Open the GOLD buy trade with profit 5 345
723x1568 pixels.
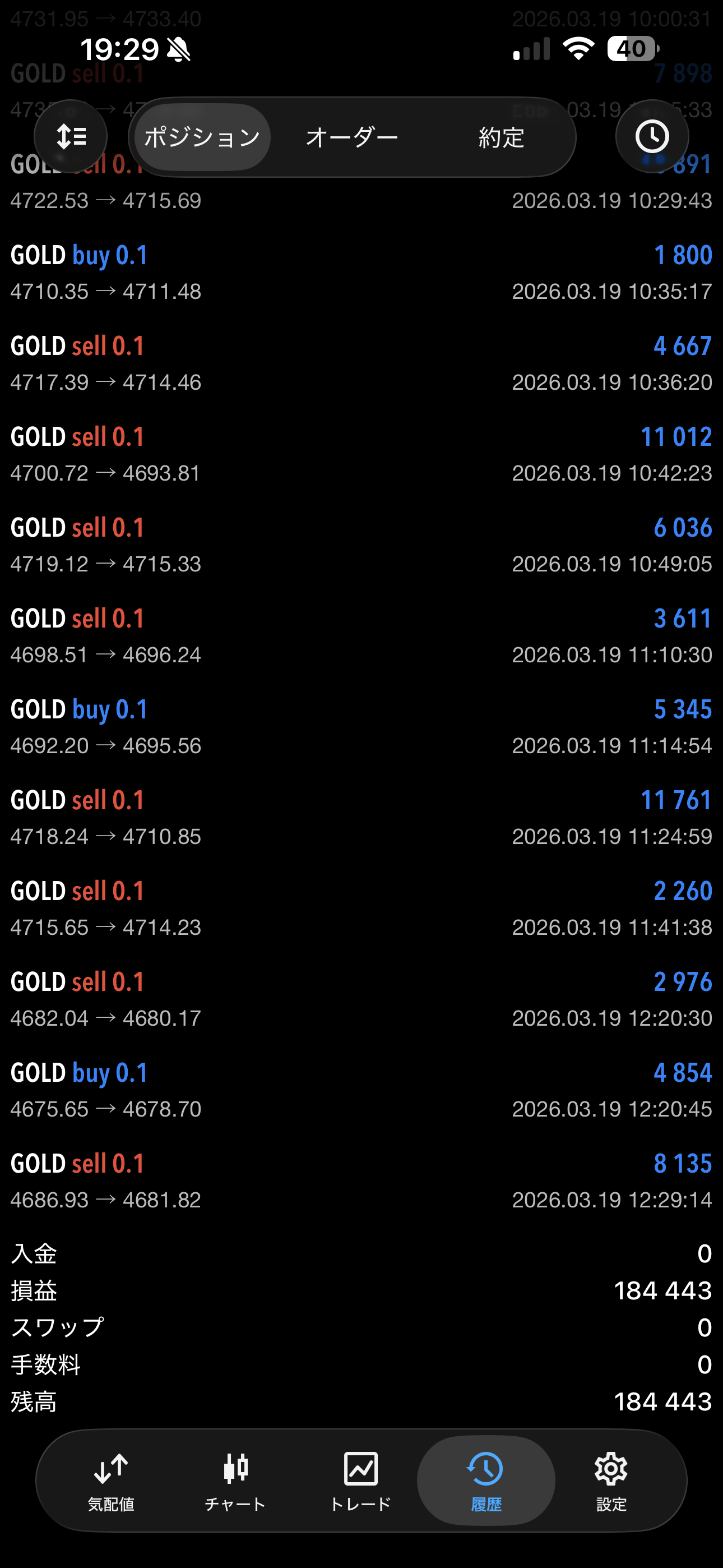tap(361, 727)
